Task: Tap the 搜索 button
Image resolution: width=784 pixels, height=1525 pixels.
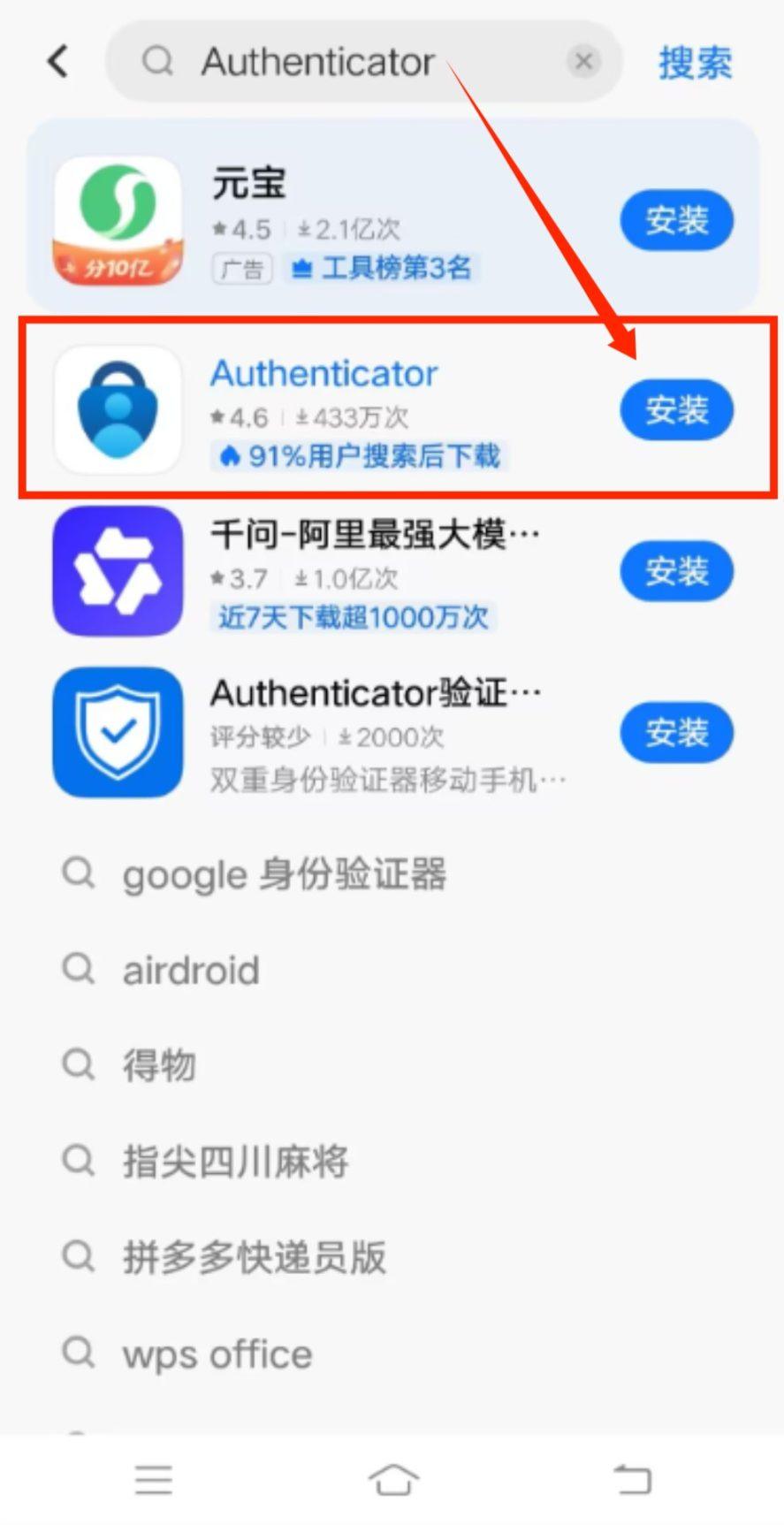Action: tap(695, 64)
